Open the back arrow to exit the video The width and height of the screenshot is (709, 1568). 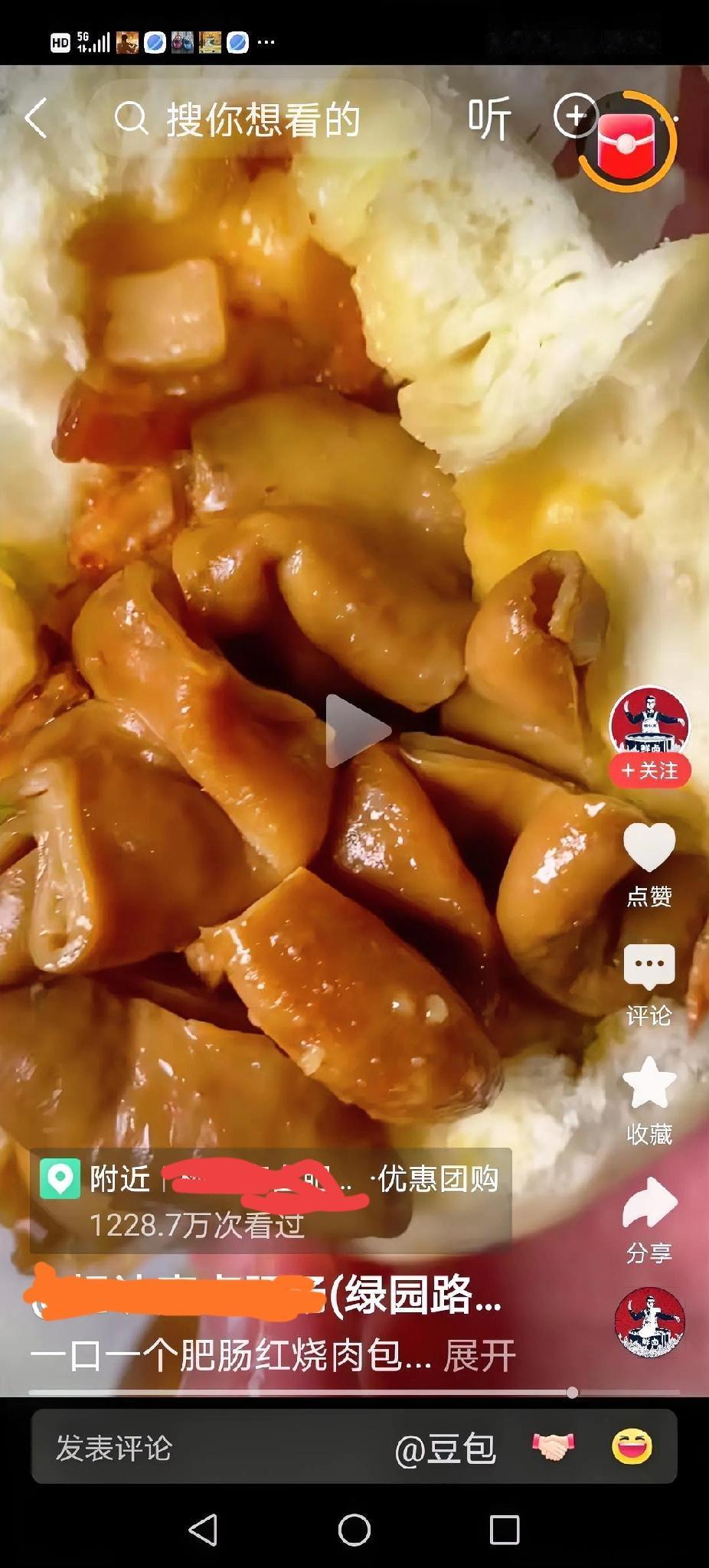coord(34,116)
